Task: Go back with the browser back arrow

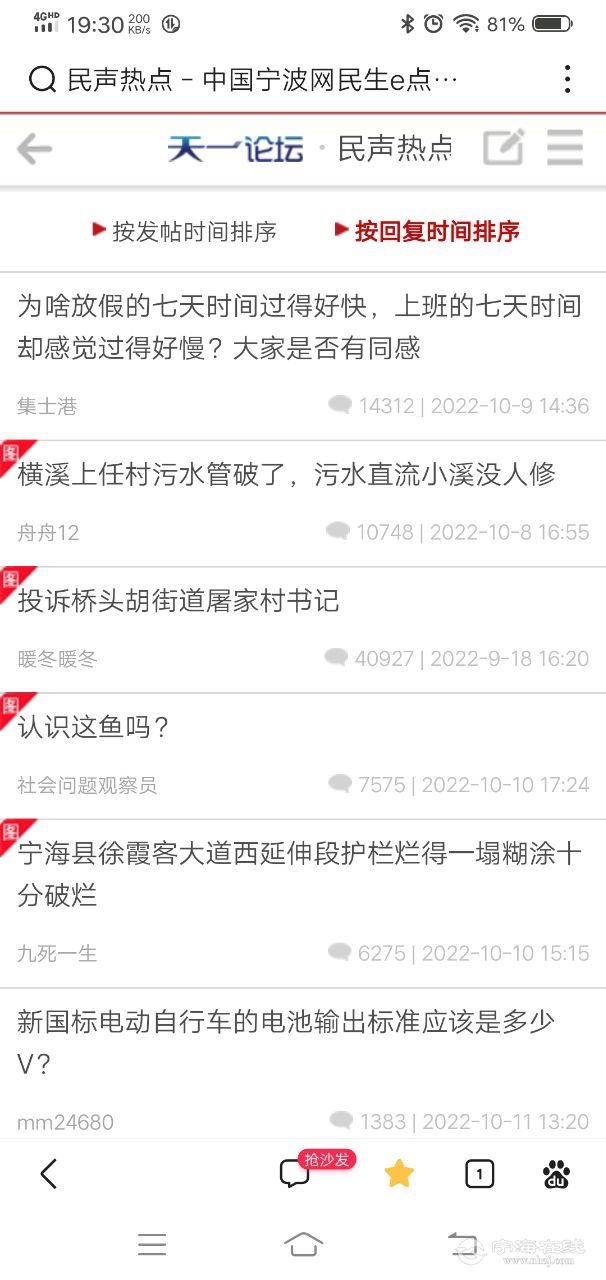Action: (48, 1173)
